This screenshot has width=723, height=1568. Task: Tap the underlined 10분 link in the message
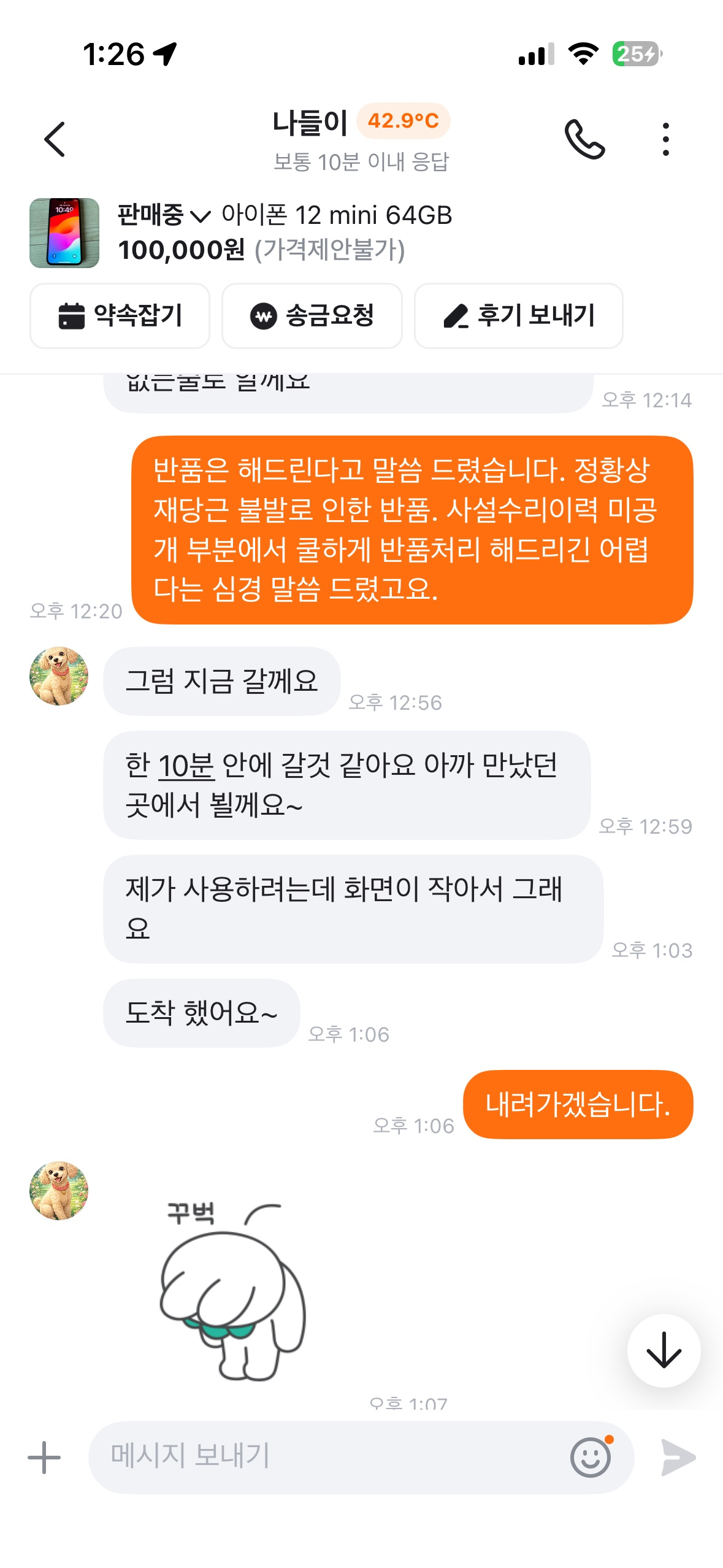tap(186, 766)
